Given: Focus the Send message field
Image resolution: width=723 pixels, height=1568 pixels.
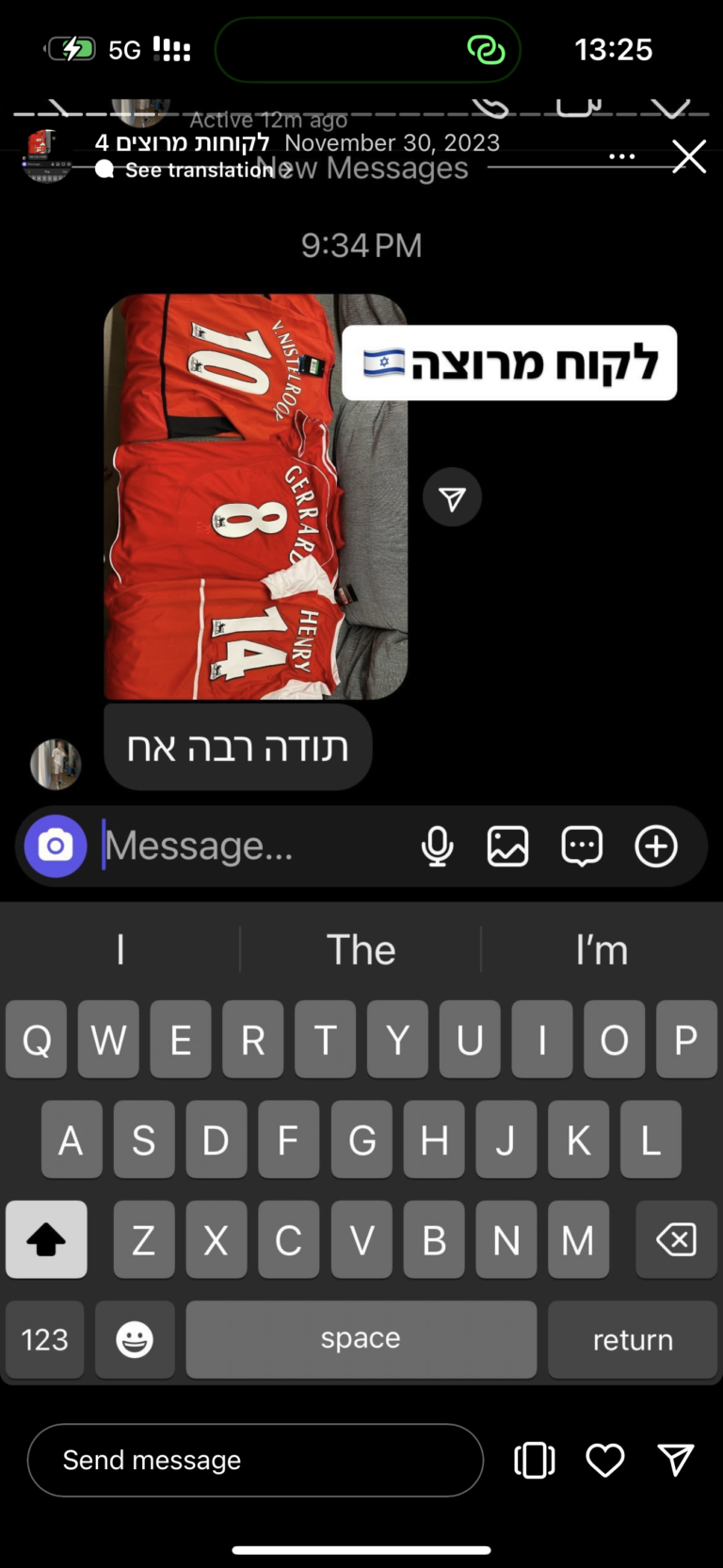Looking at the screenshot, I should tap(254, 1460).
